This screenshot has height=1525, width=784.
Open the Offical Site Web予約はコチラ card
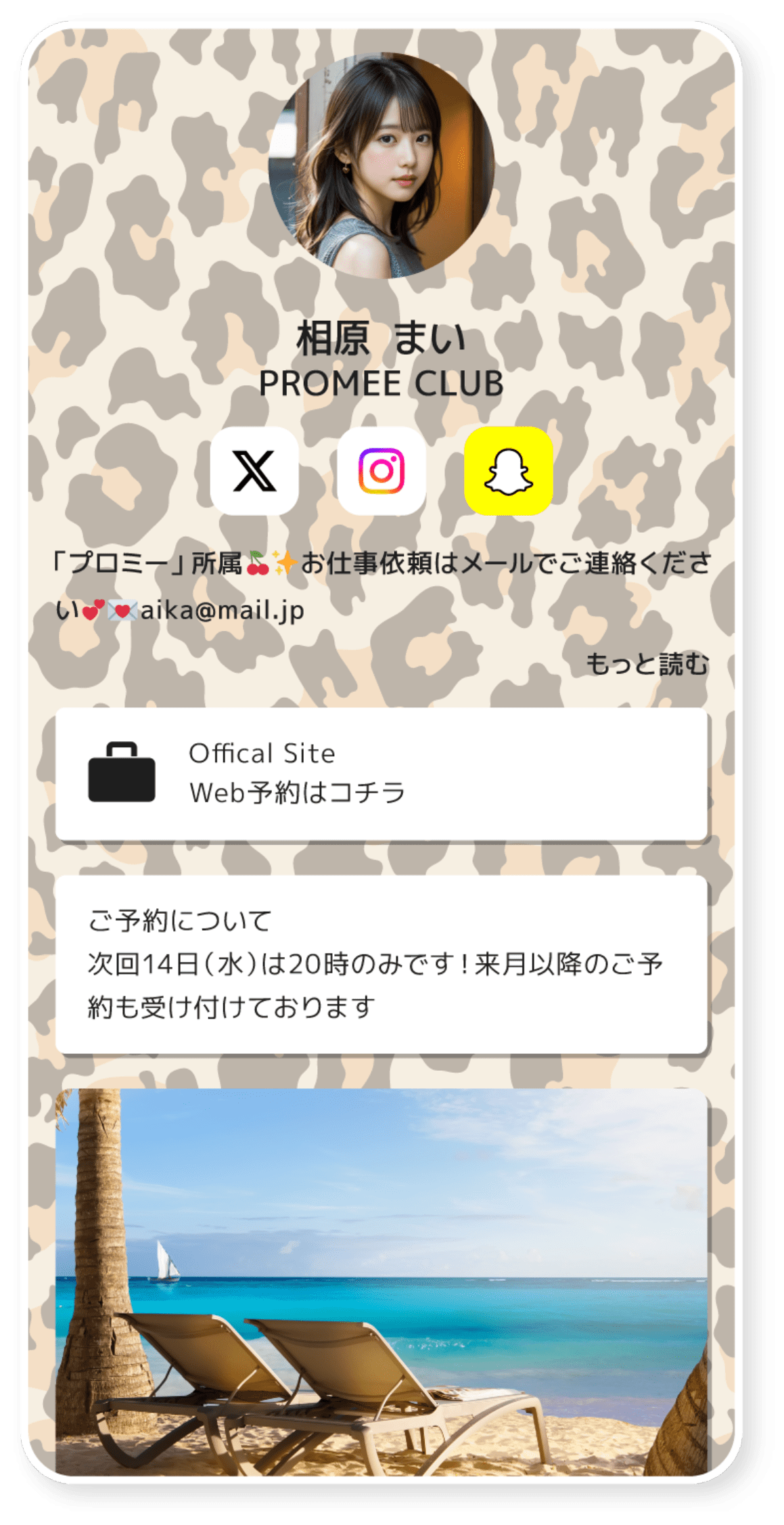point(382,774)
